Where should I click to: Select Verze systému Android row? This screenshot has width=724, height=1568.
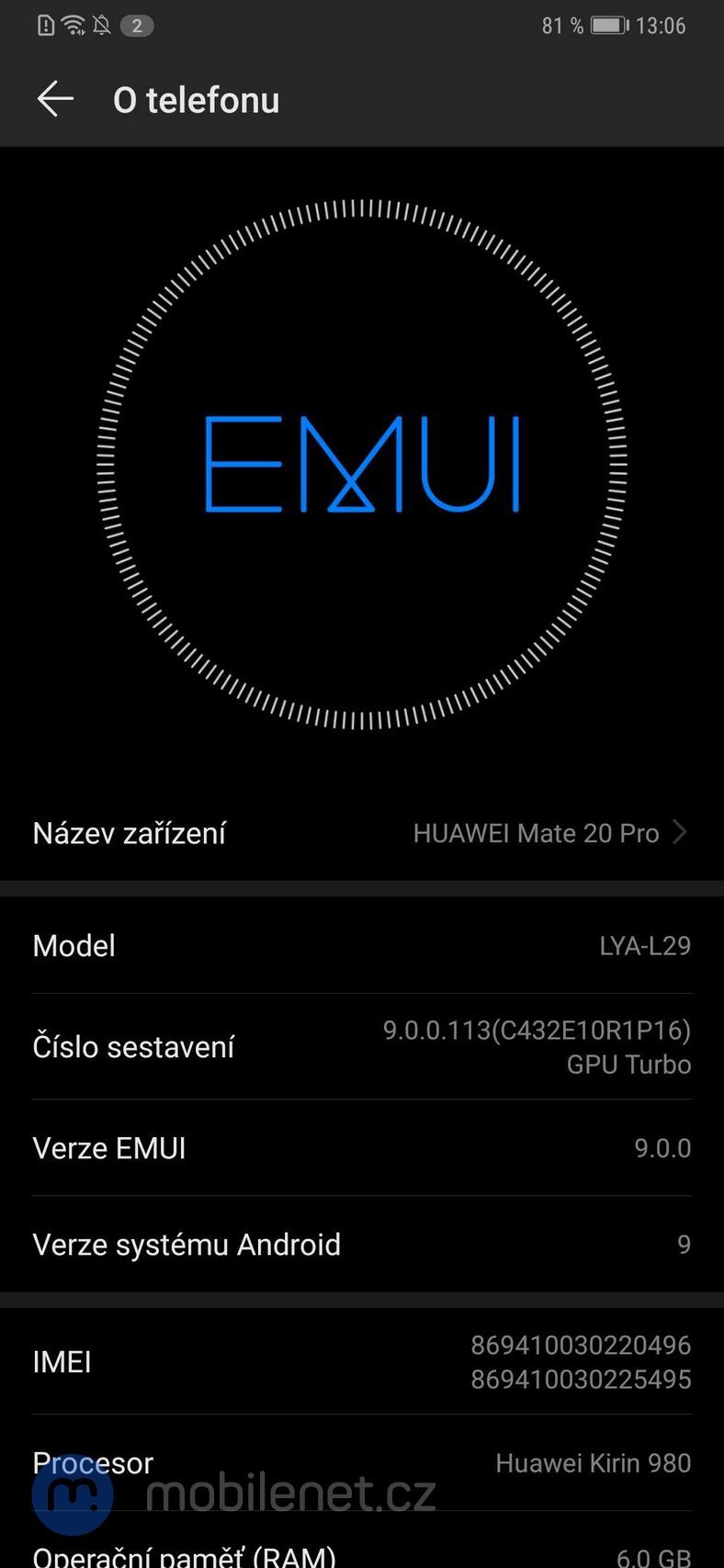tap(362, 1244)
